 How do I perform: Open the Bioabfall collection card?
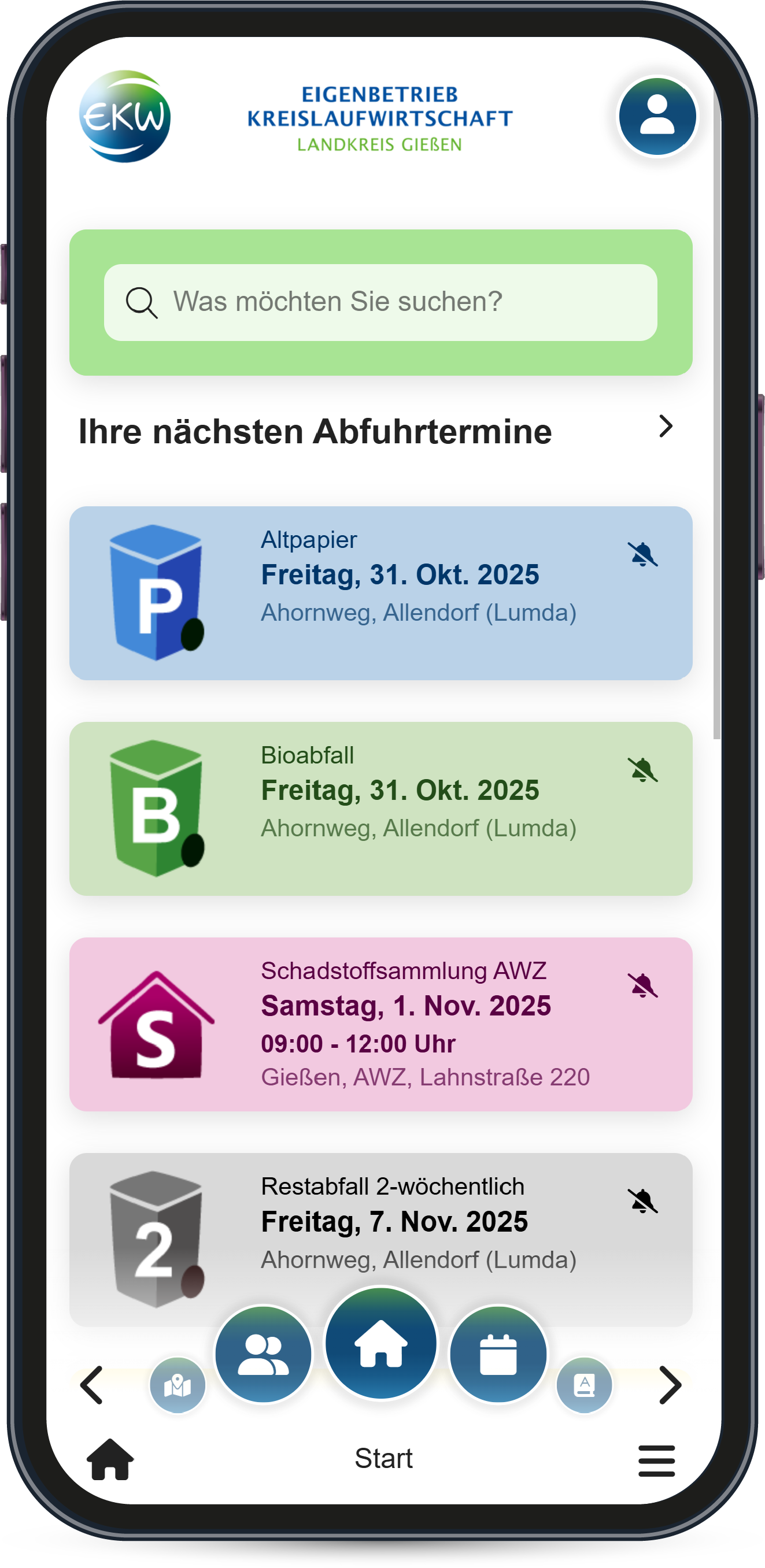380,808
